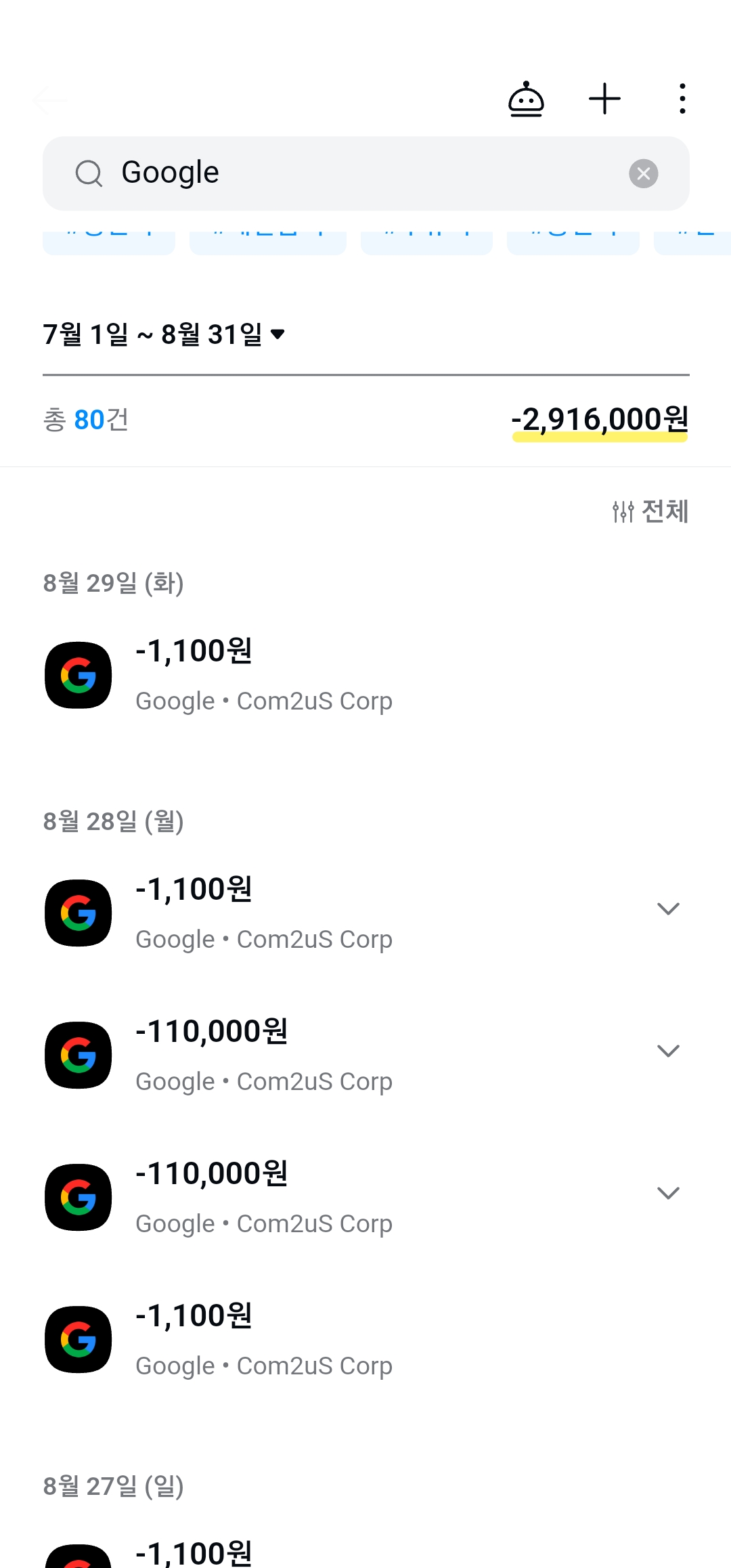Image resolution: width=731 pixels, height=1568 pixels.
Task: Clear the Google search text
Action: point(643,174)
